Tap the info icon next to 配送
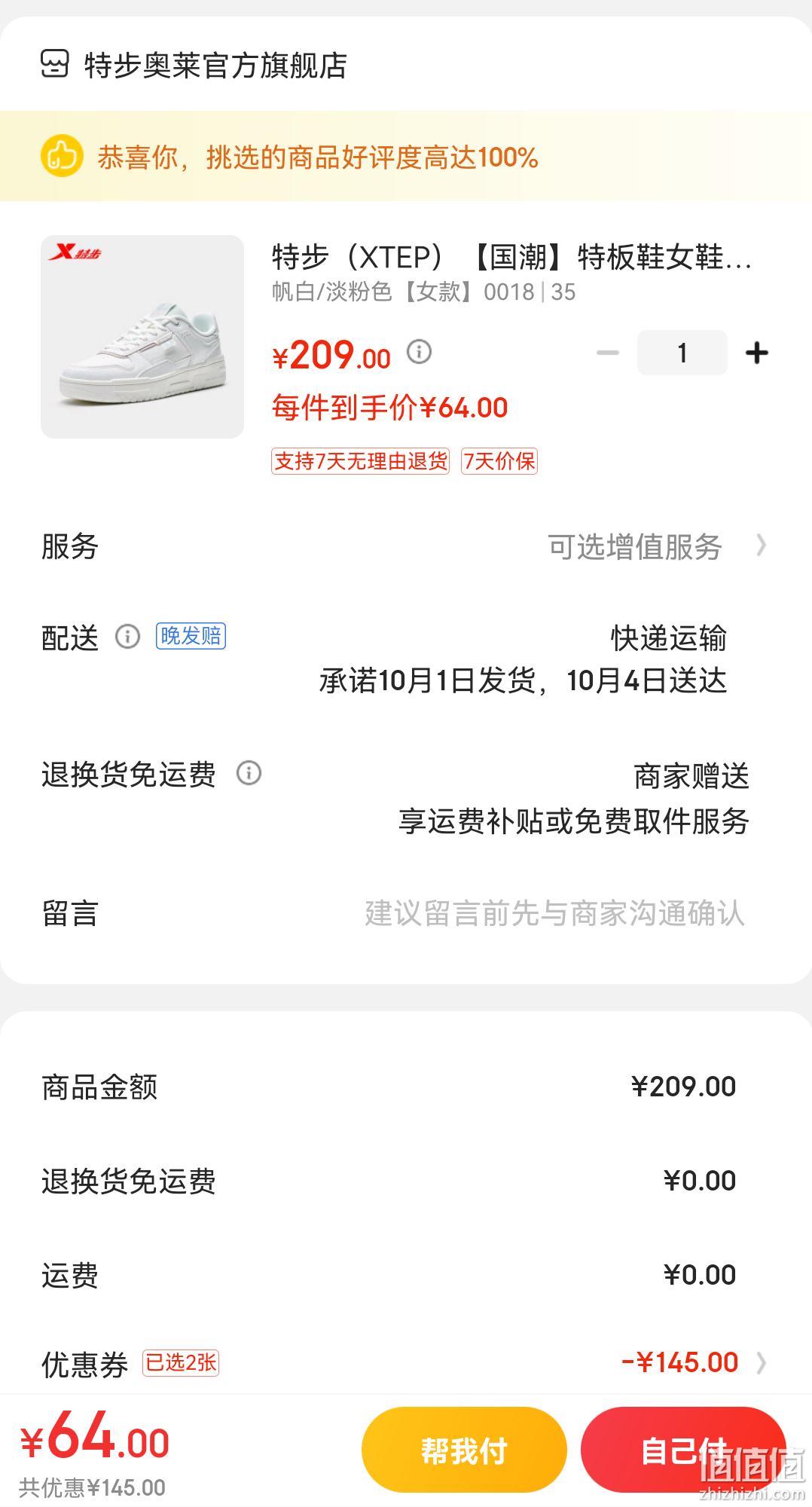Viewport: 812px width, 1507px height. pos(127,637)
